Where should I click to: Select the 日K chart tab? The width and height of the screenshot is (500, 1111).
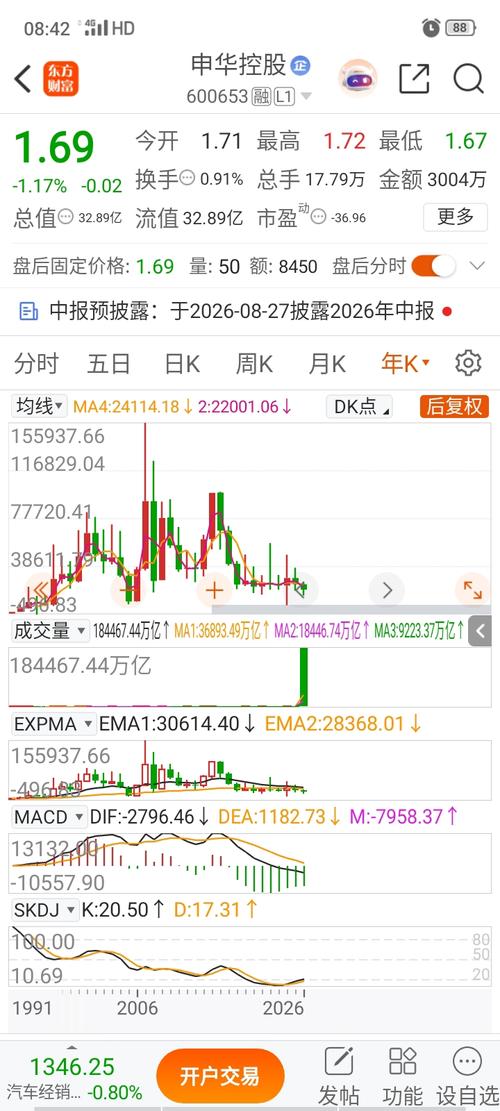[182, 364]
